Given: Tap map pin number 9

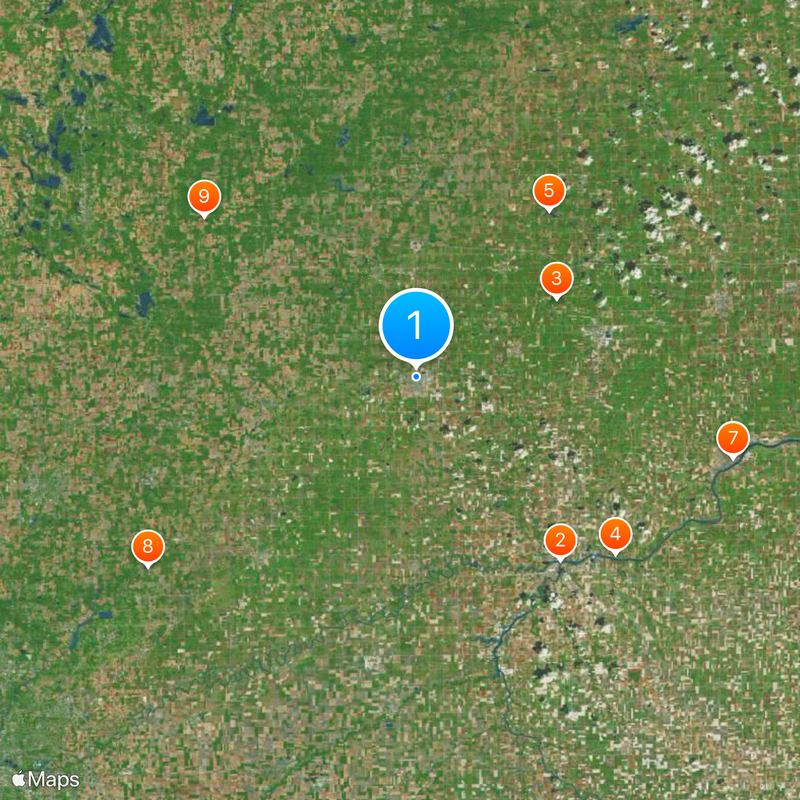Looking at the screenshot, I should (204, 196).
